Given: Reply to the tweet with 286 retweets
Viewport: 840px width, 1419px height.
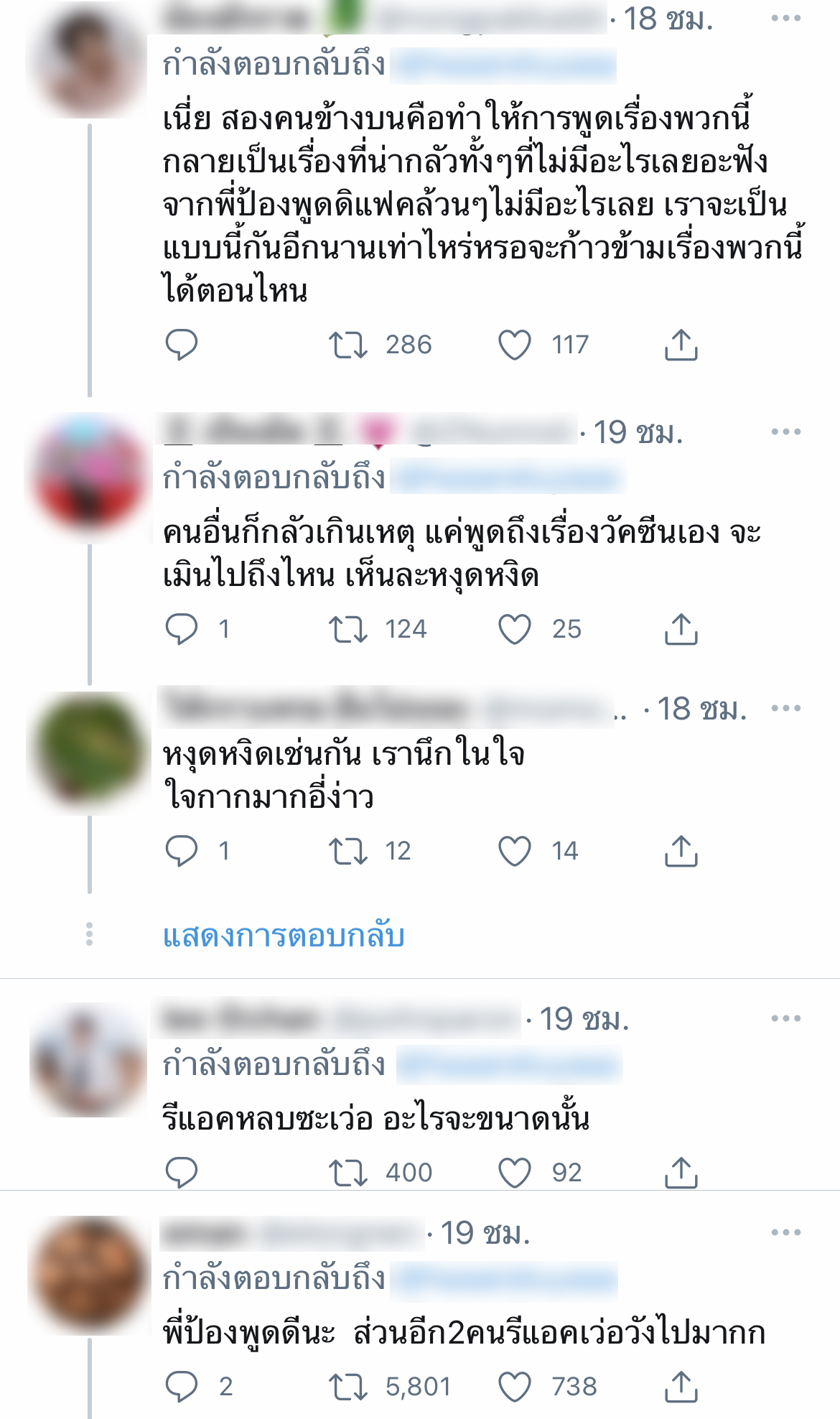Looking at the screenshot, I should click(x=181, y=345).
